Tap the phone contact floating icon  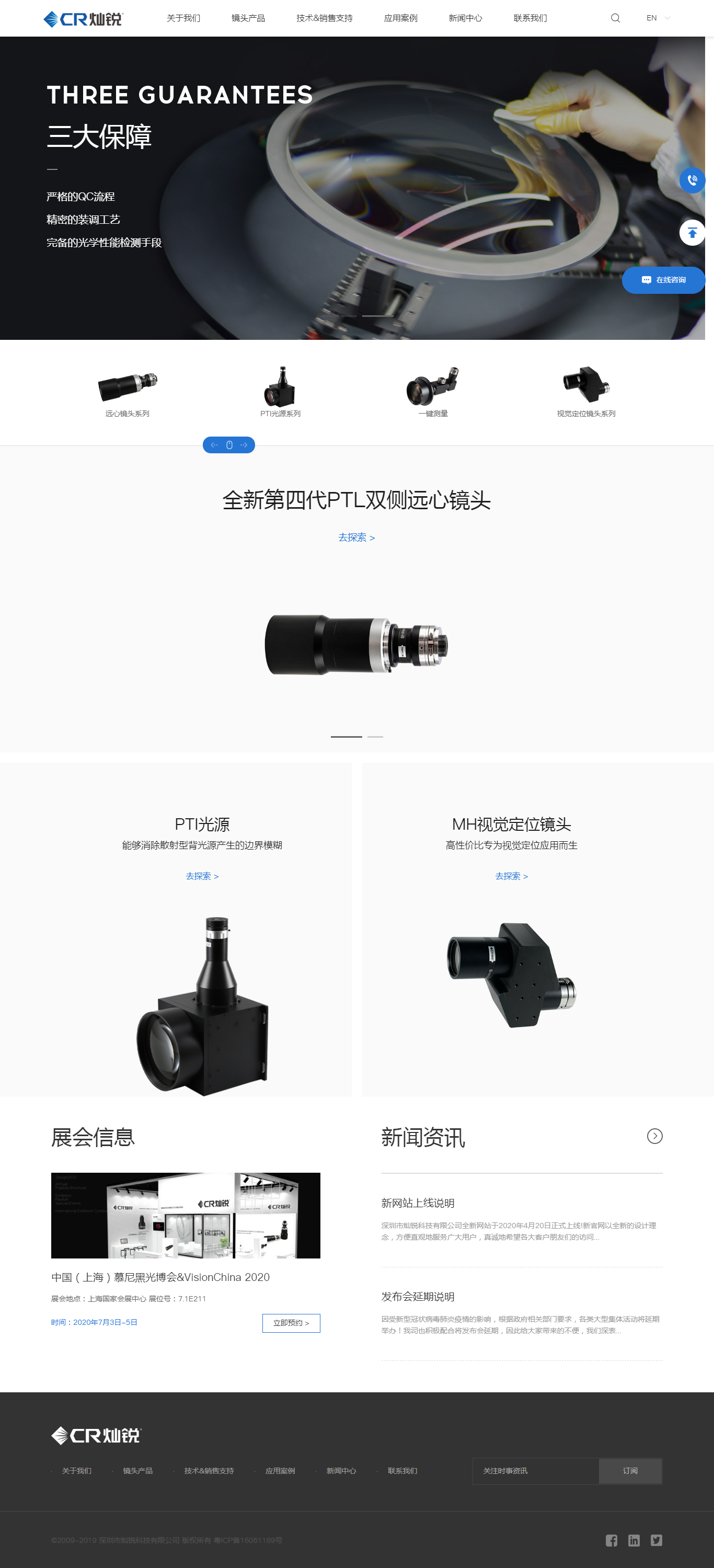692,180
